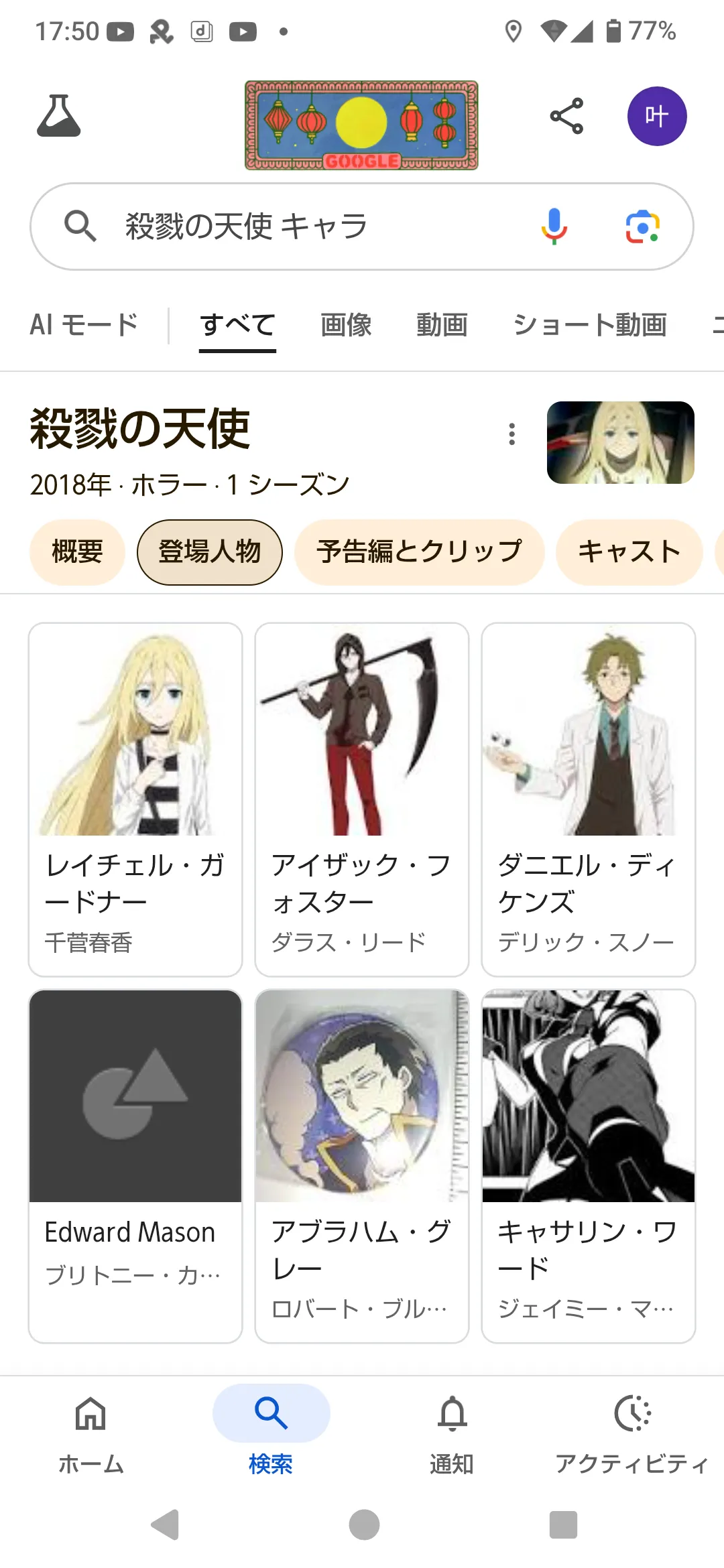The width and height of the screenshot is (724, 1568).
Task: Select the キャスト chip
Action: click(x=629, y=552)
